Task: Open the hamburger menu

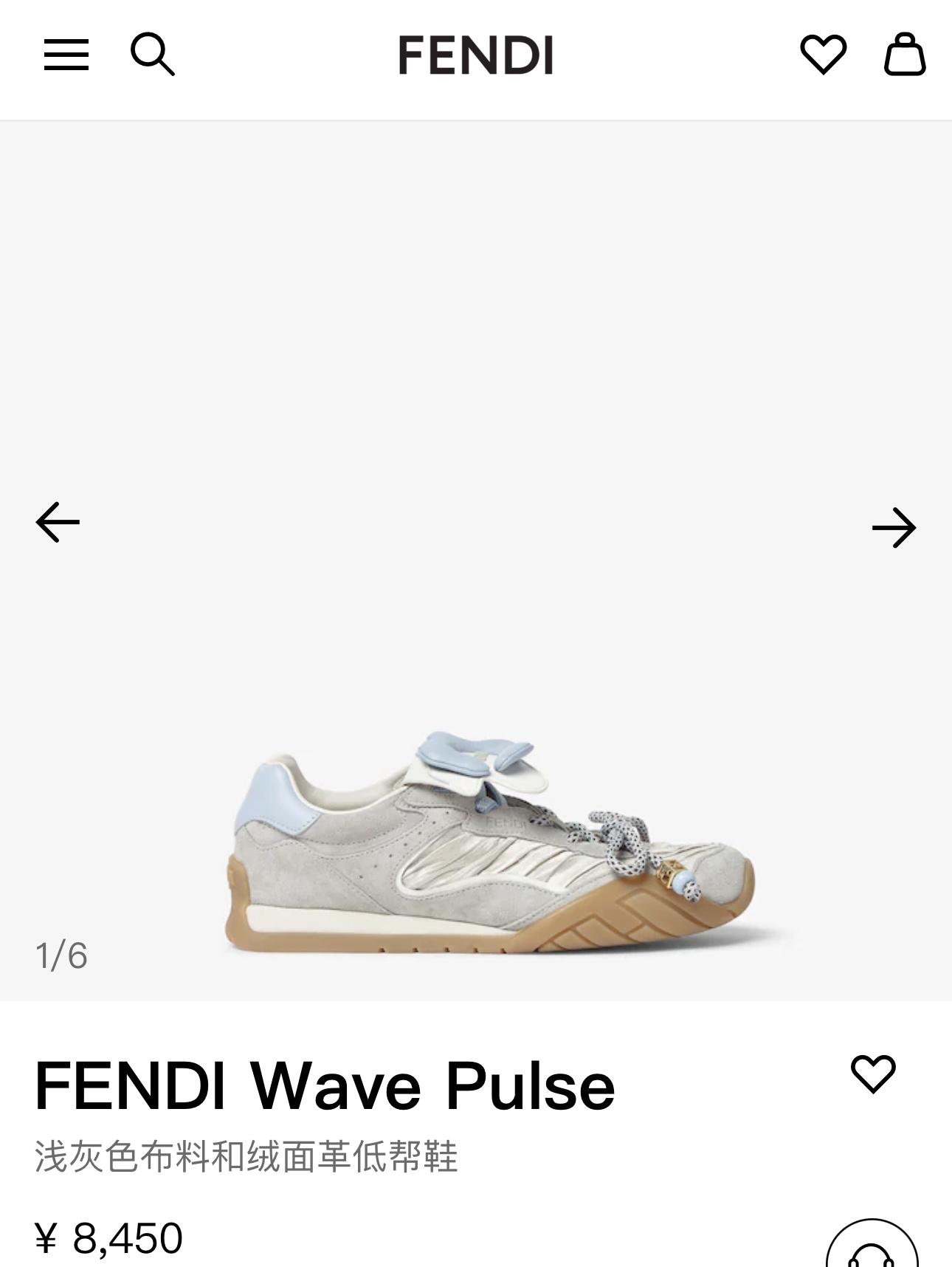Action: click(66, 55)
